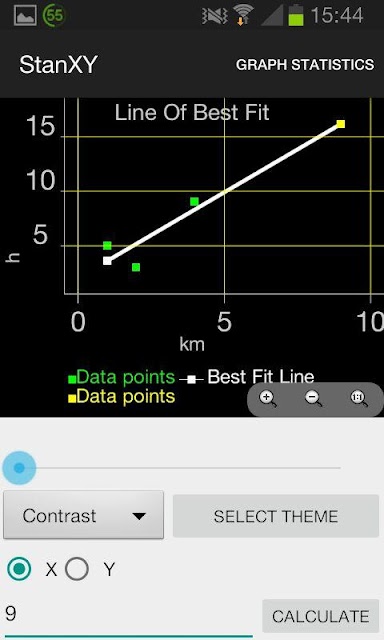This screenshot has height=640, width=384.
Task: Open Graph Statistics in the app bar
Action: pyautogui.click(x=305, y=64)
